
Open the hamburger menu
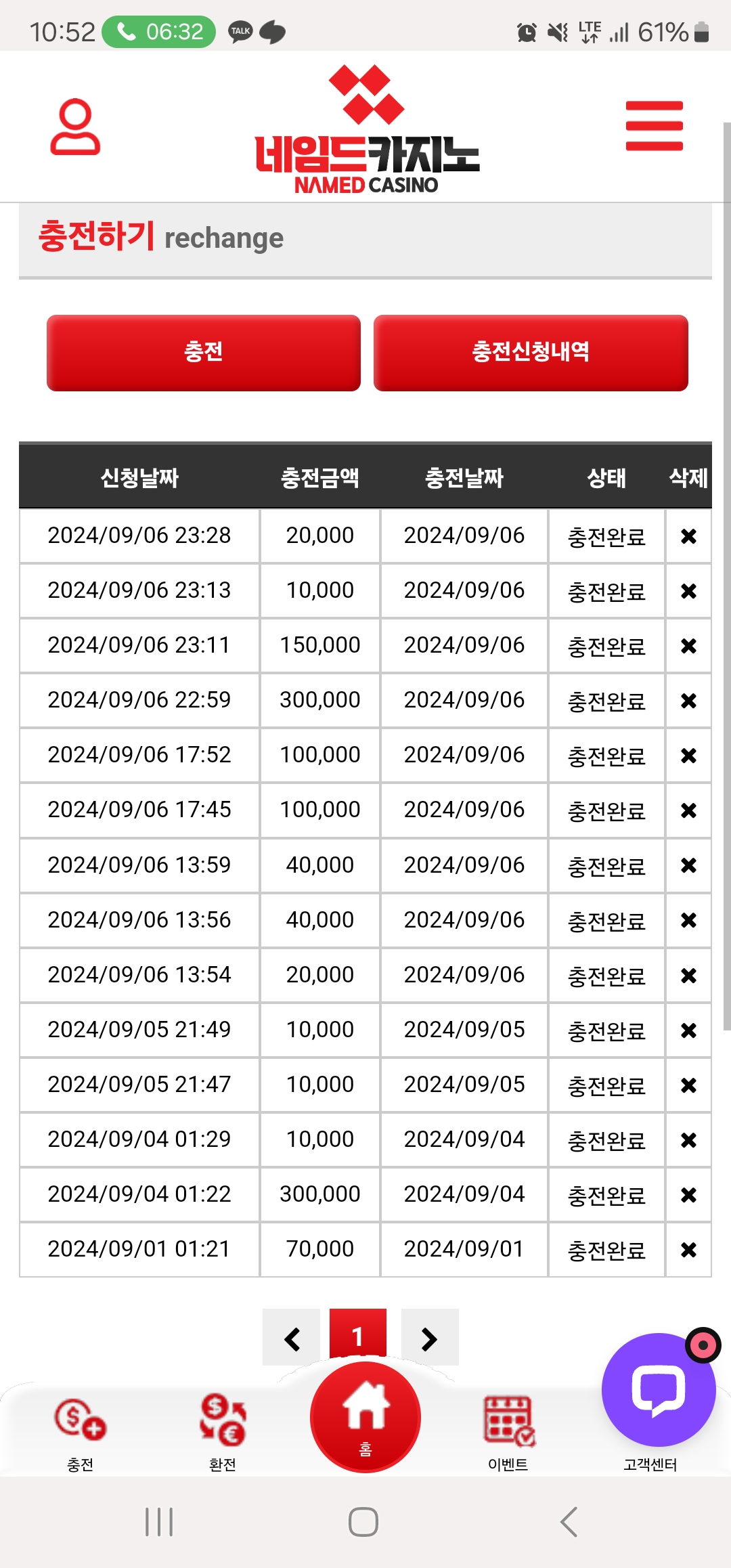654,126
